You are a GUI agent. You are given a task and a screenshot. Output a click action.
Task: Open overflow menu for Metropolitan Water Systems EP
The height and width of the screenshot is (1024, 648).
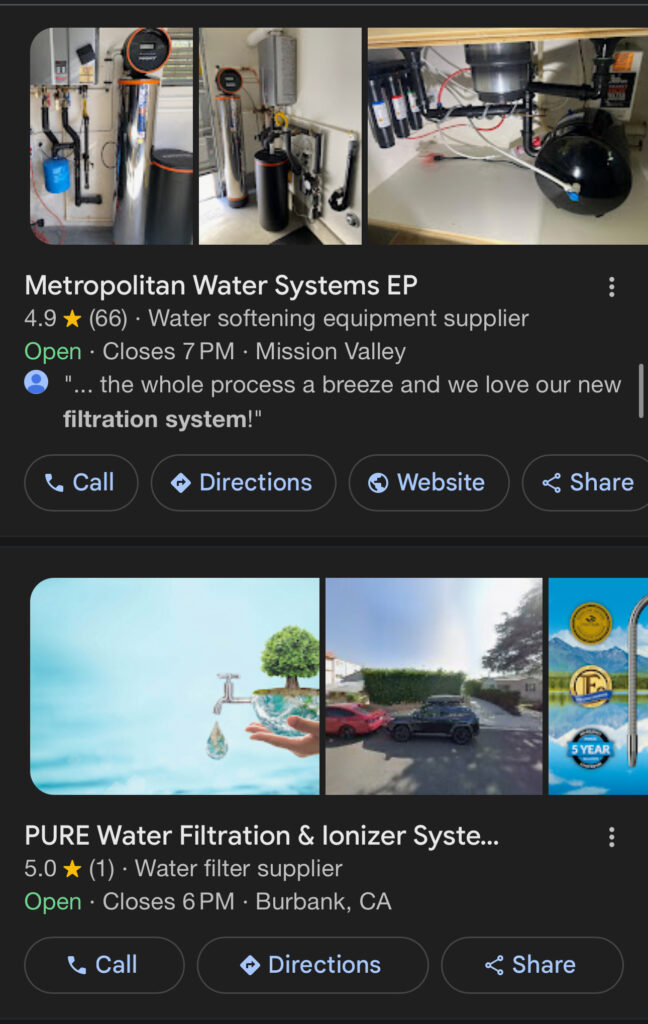[x=612, y=288]
